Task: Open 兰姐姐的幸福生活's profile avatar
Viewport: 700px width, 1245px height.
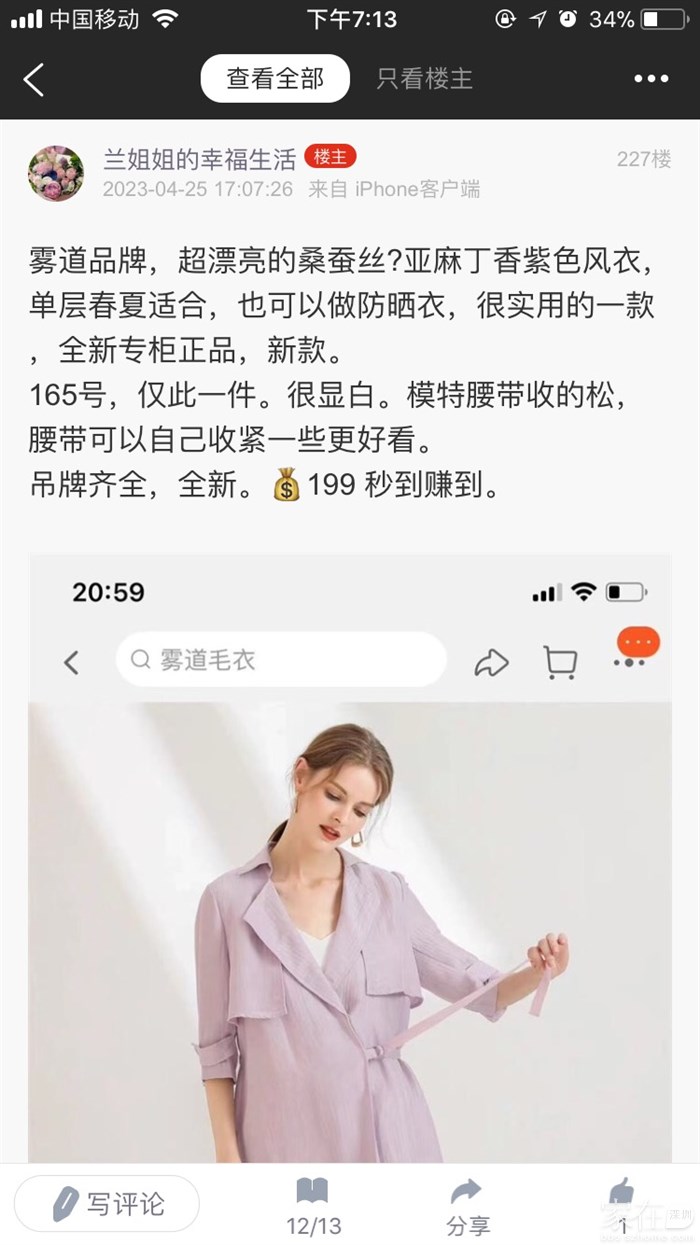Action: click(56, 173)
